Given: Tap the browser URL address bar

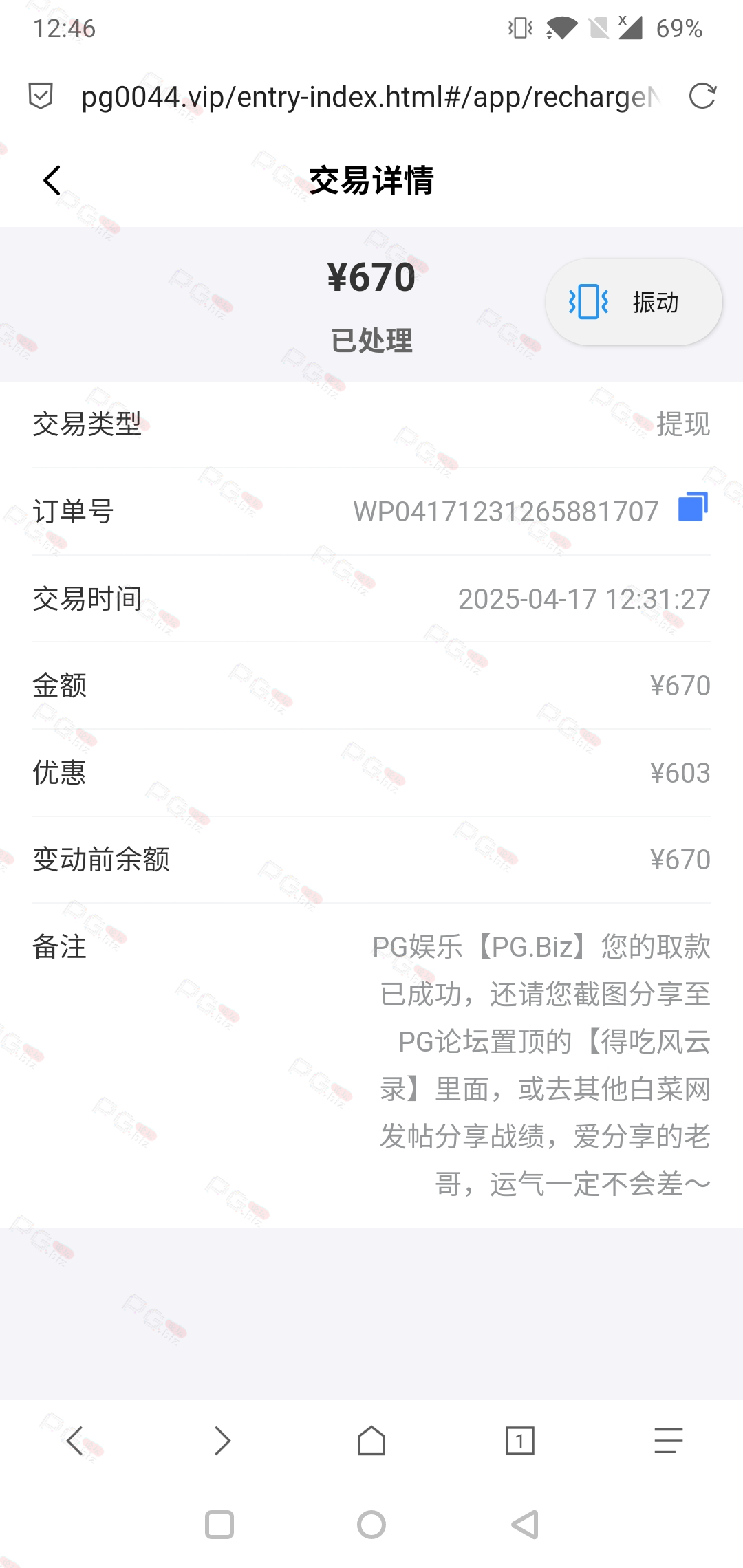Looking at the screenshot, I should (370, 97).
